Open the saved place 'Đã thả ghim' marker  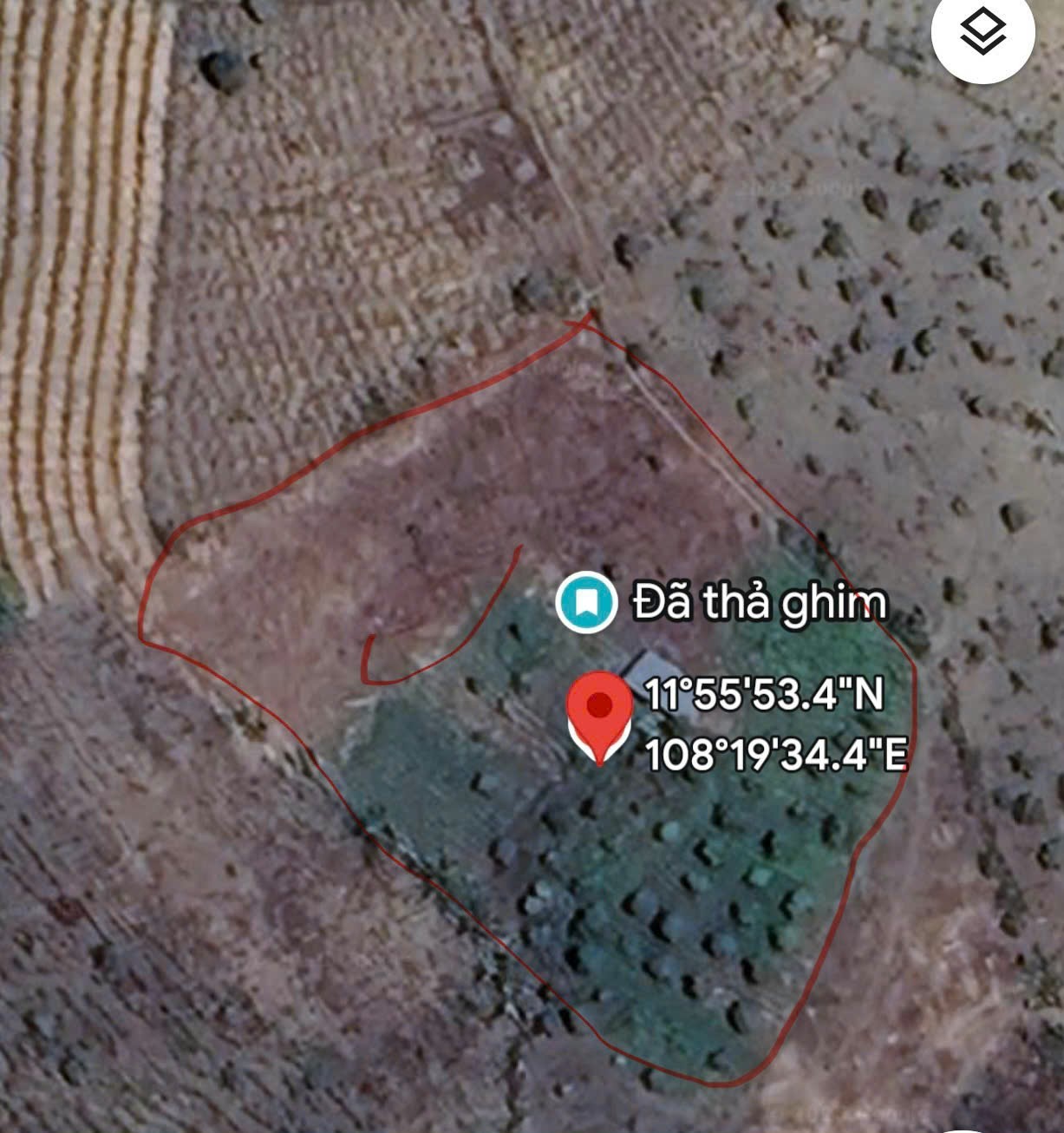tap(586, 601)
